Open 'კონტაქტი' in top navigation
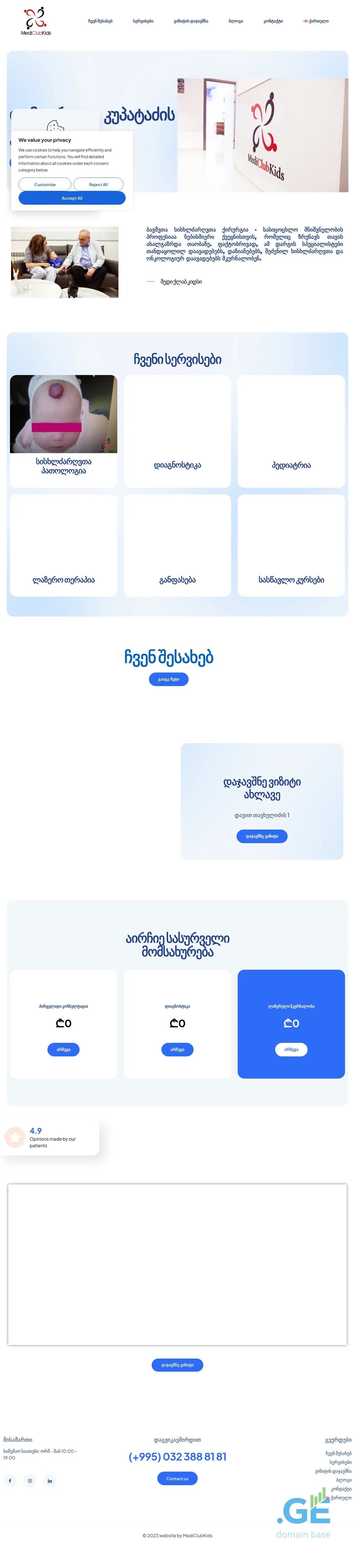This screenshot has height=1568, width=355. [x=273, y=21]
